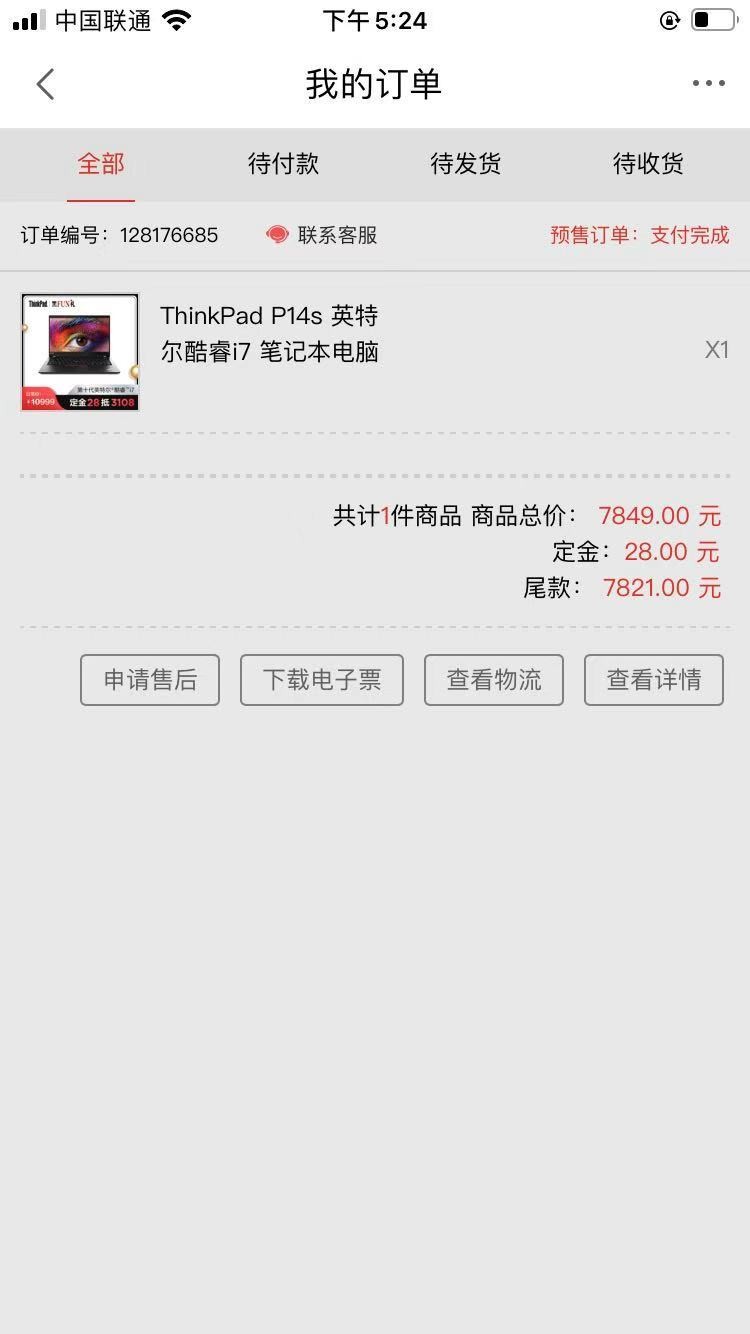Tap 申请售后 to request after-sales service
The width and height of the screenshot is (750, 1334).
[150, 680]
